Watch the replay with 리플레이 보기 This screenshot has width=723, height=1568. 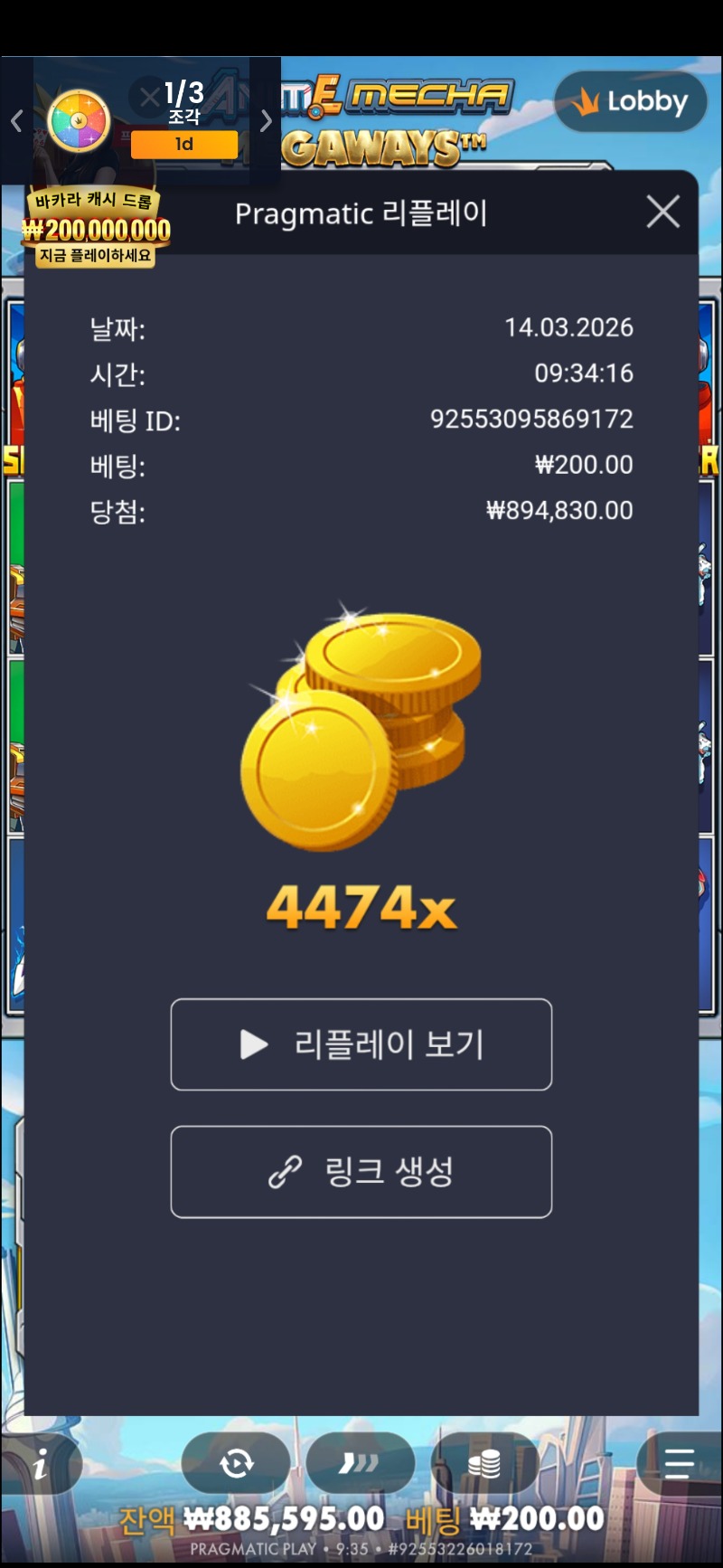click(x=361, y=1044)
